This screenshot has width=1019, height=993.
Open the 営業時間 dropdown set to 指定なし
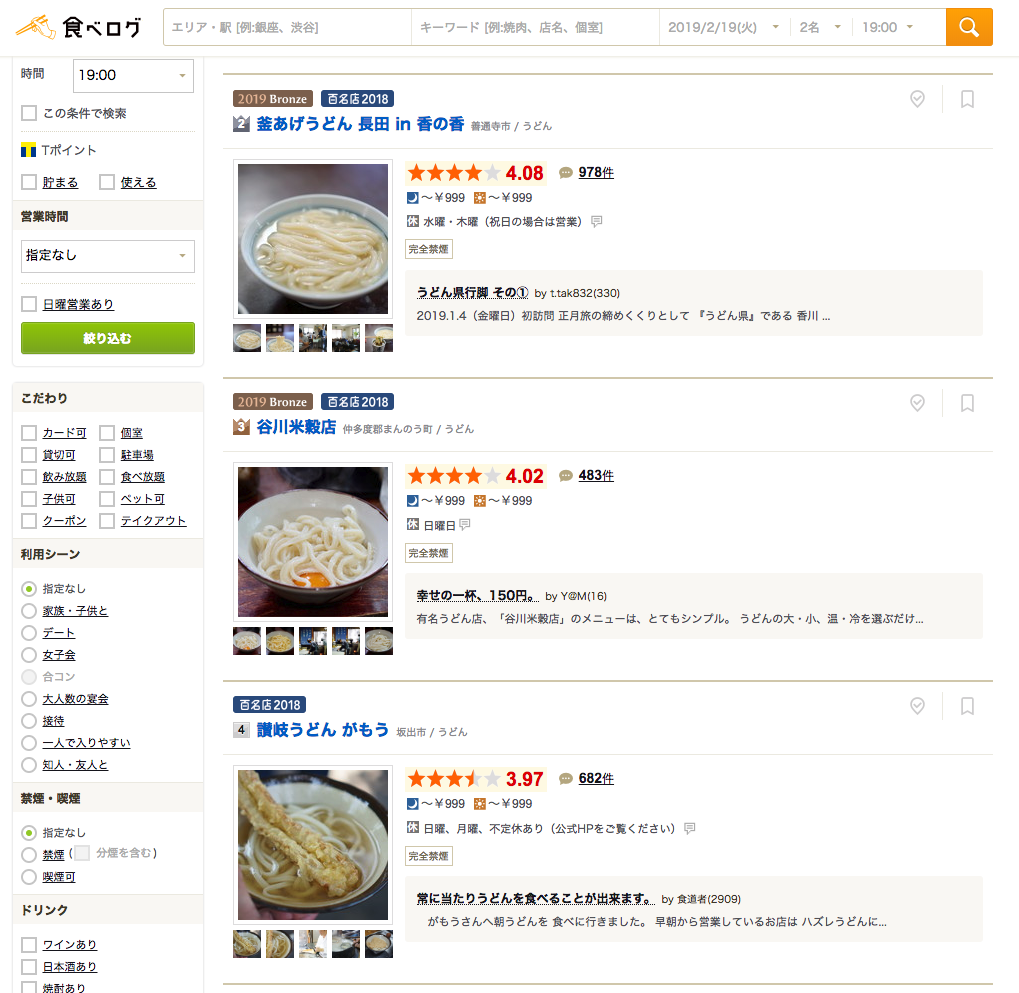pyautogui.click(x=108, y=256)
